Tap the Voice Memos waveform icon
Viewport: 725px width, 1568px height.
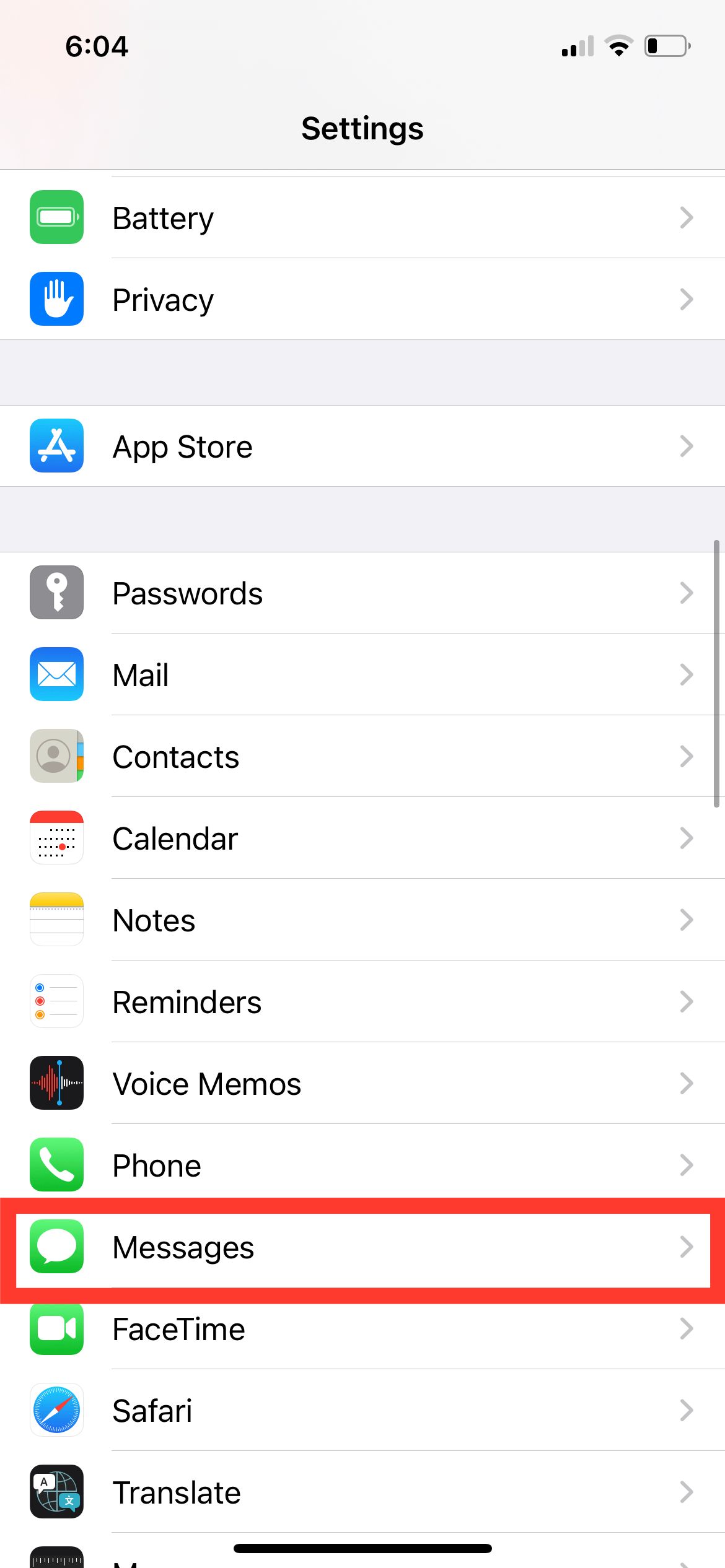point(56,1083)
